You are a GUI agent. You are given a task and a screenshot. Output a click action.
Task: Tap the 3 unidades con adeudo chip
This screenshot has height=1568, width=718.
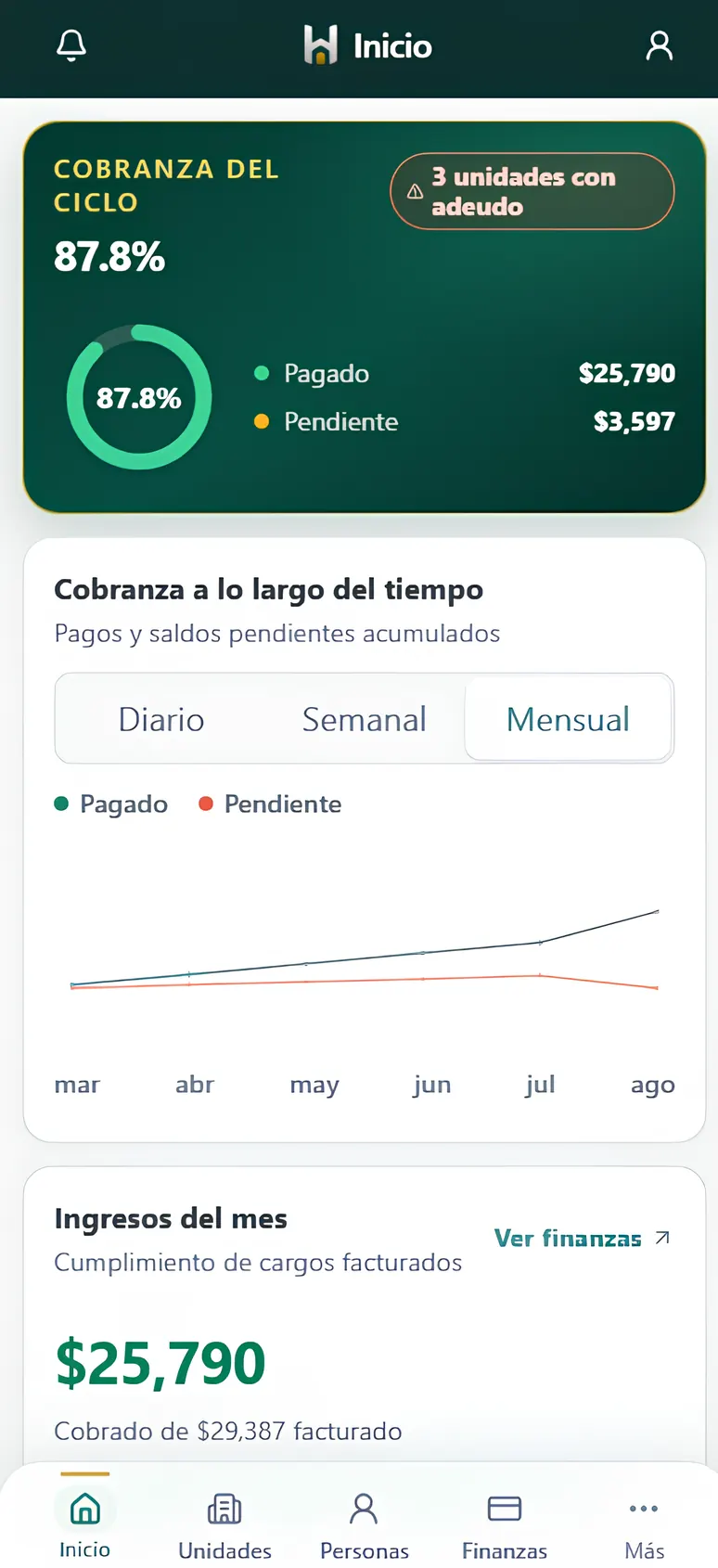(x=532, y=191)
